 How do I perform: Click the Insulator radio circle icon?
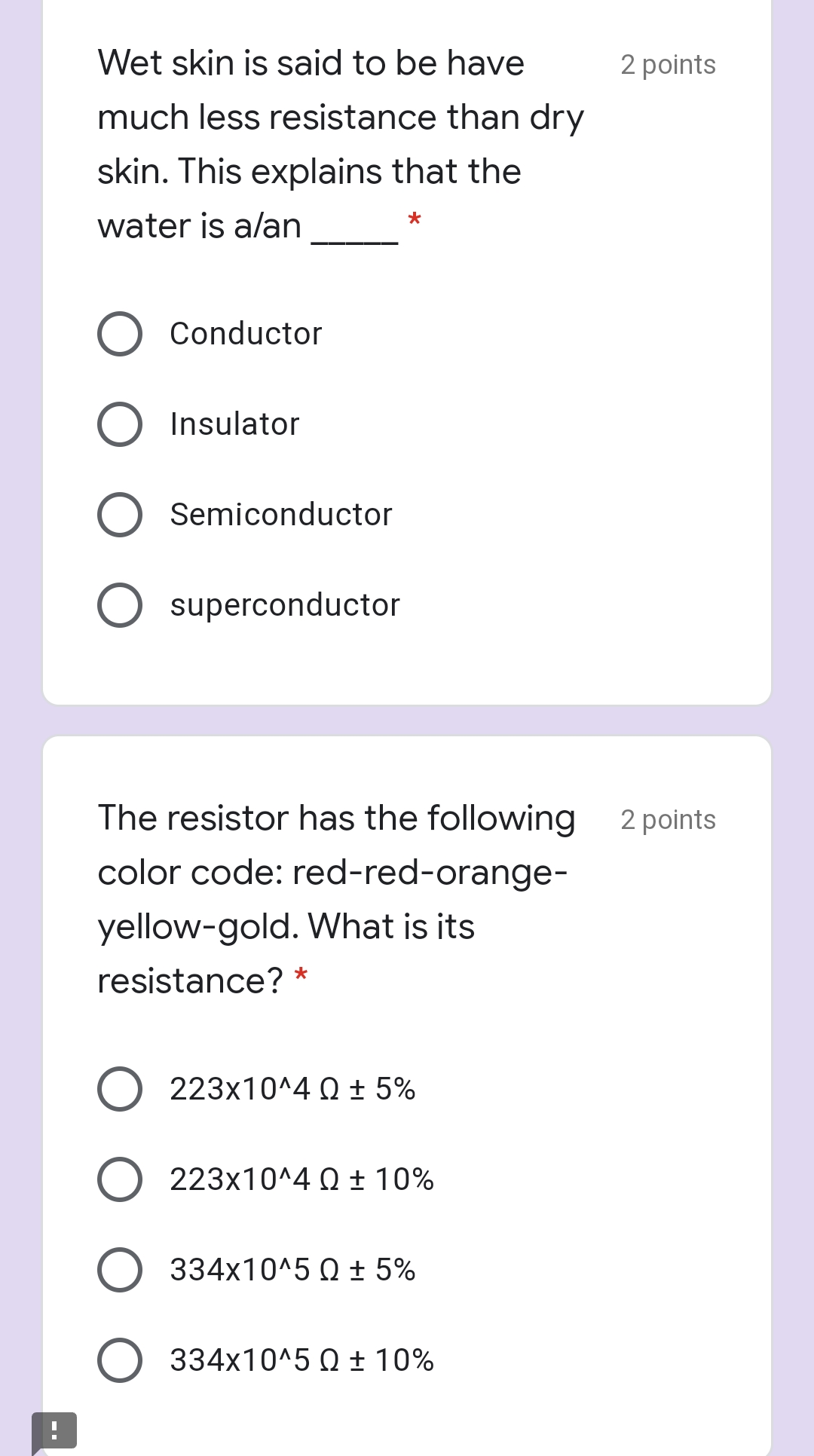120,424
